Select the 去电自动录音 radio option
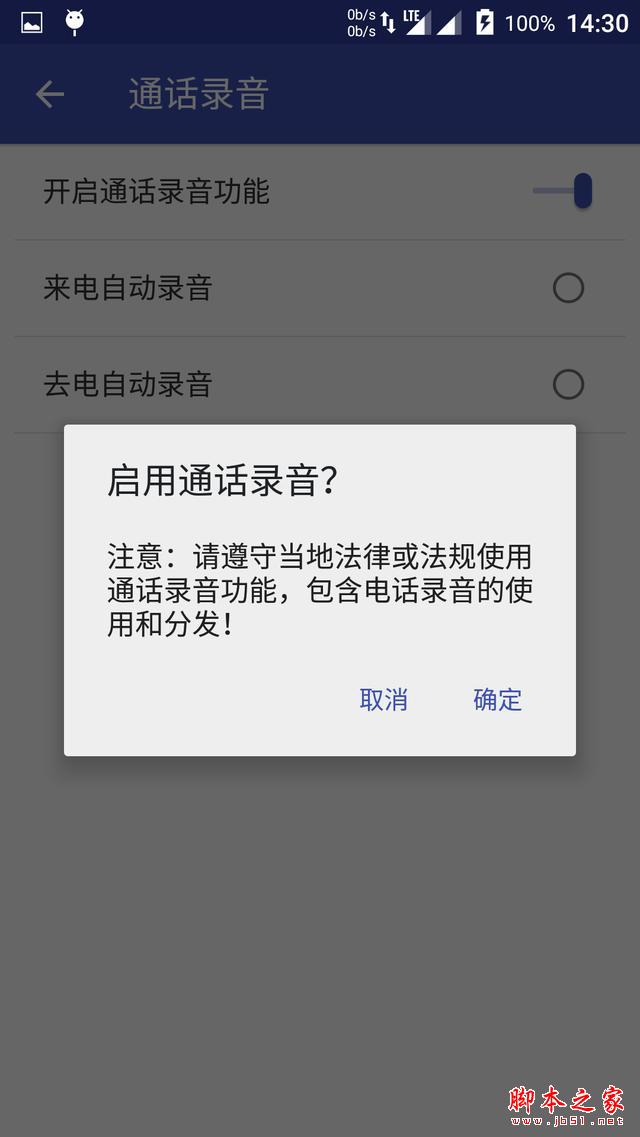The image size is (640, 1137). click(x=568, y=384)
